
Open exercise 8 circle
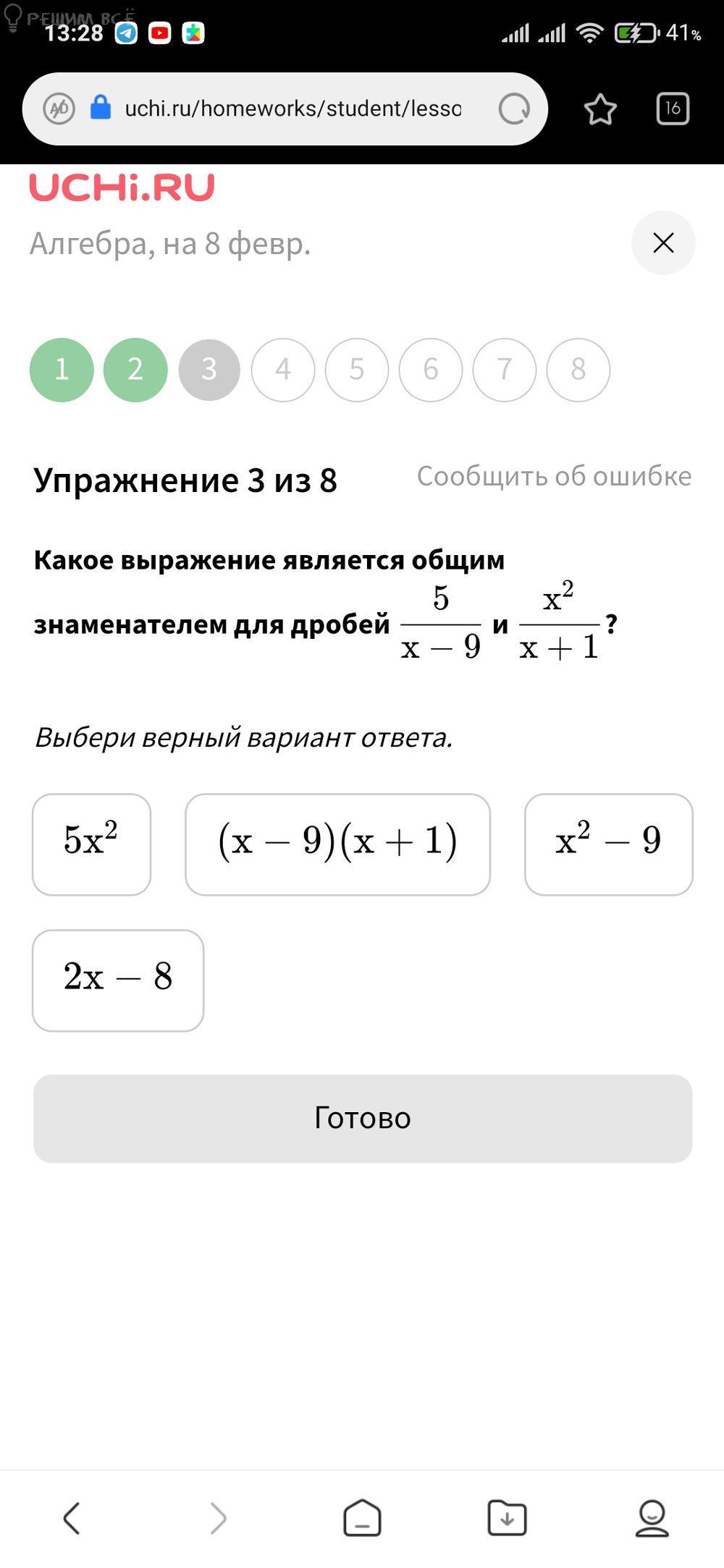pos(578,370)
